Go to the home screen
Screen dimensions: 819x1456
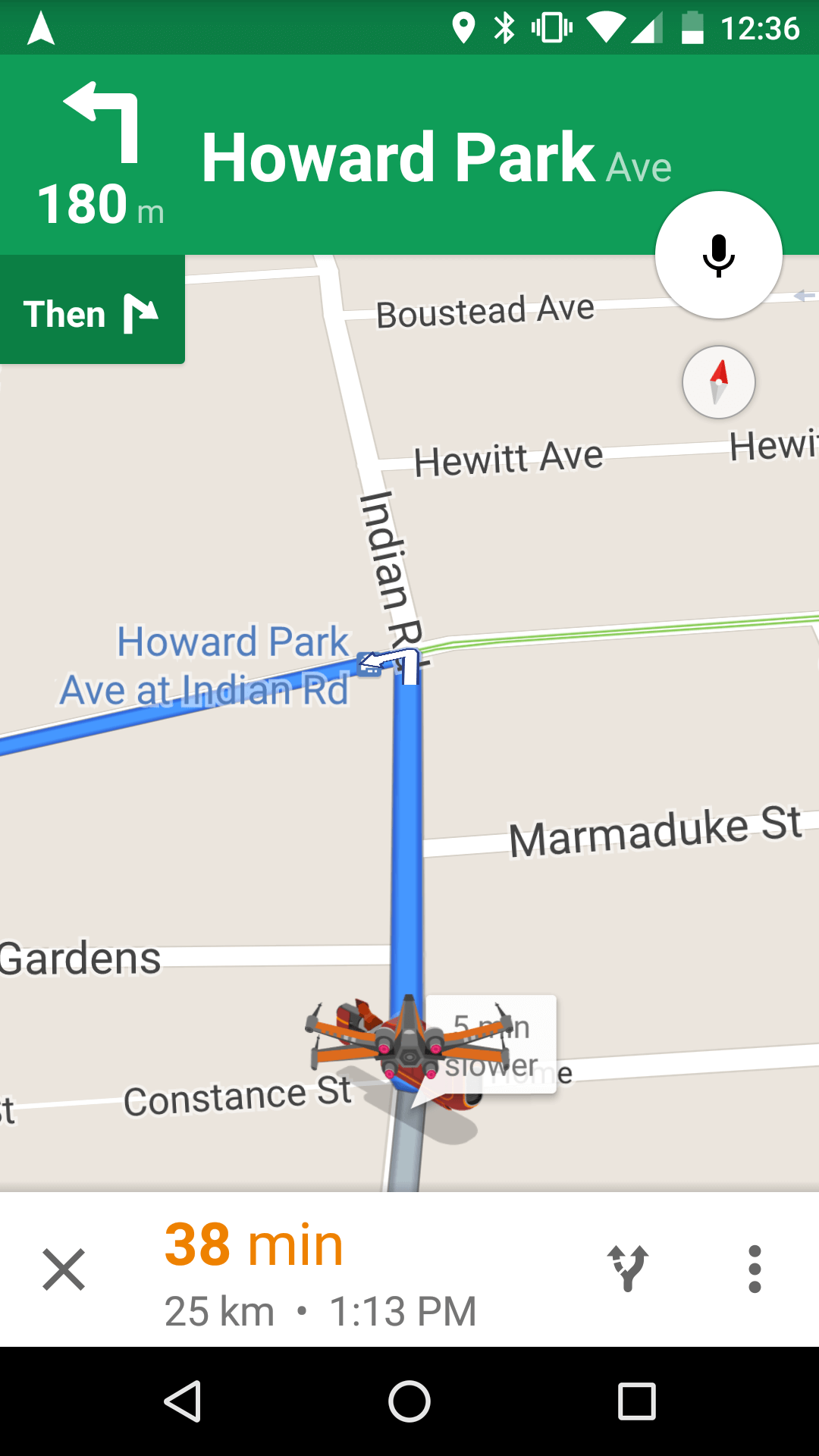[409, 1401]
